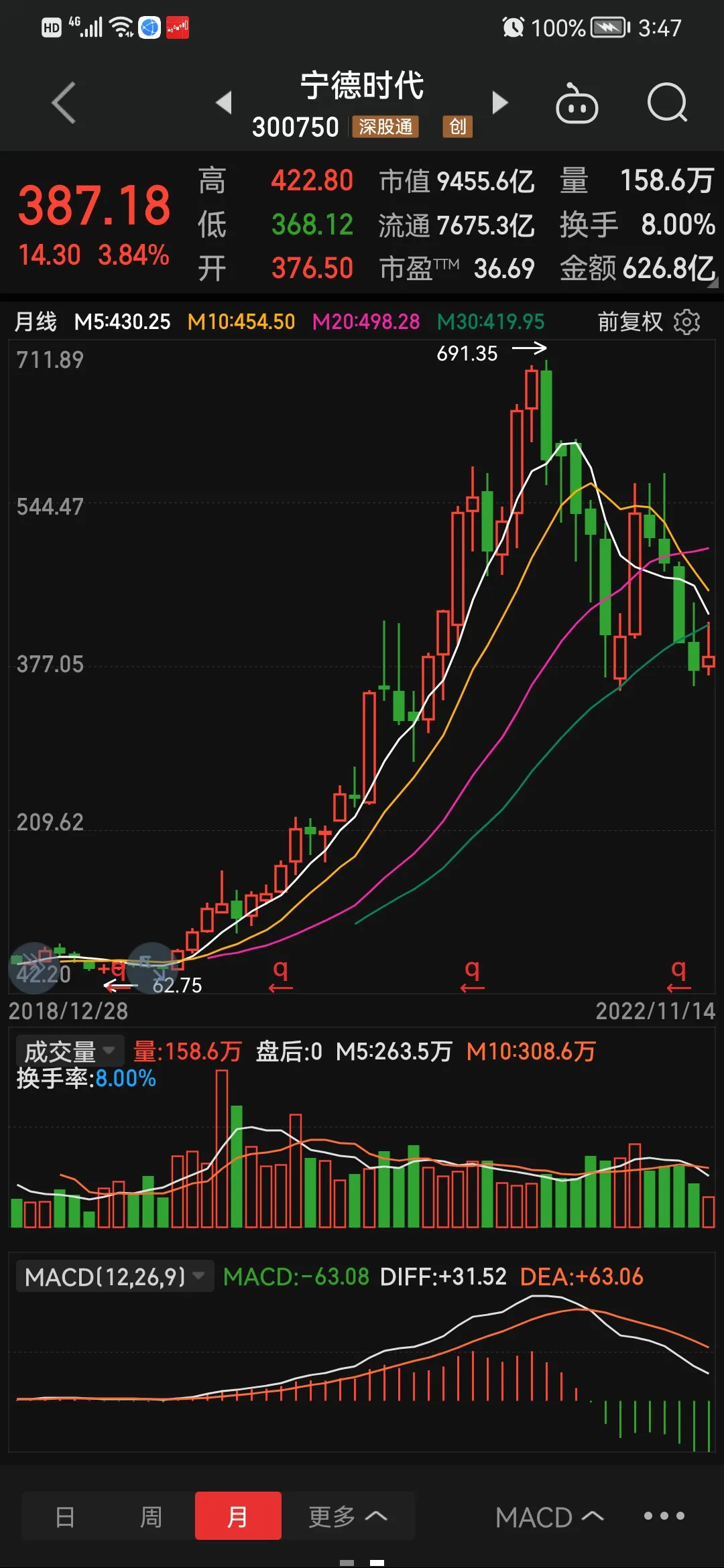Switch to the 日 daily chart

pos(65,1516)
